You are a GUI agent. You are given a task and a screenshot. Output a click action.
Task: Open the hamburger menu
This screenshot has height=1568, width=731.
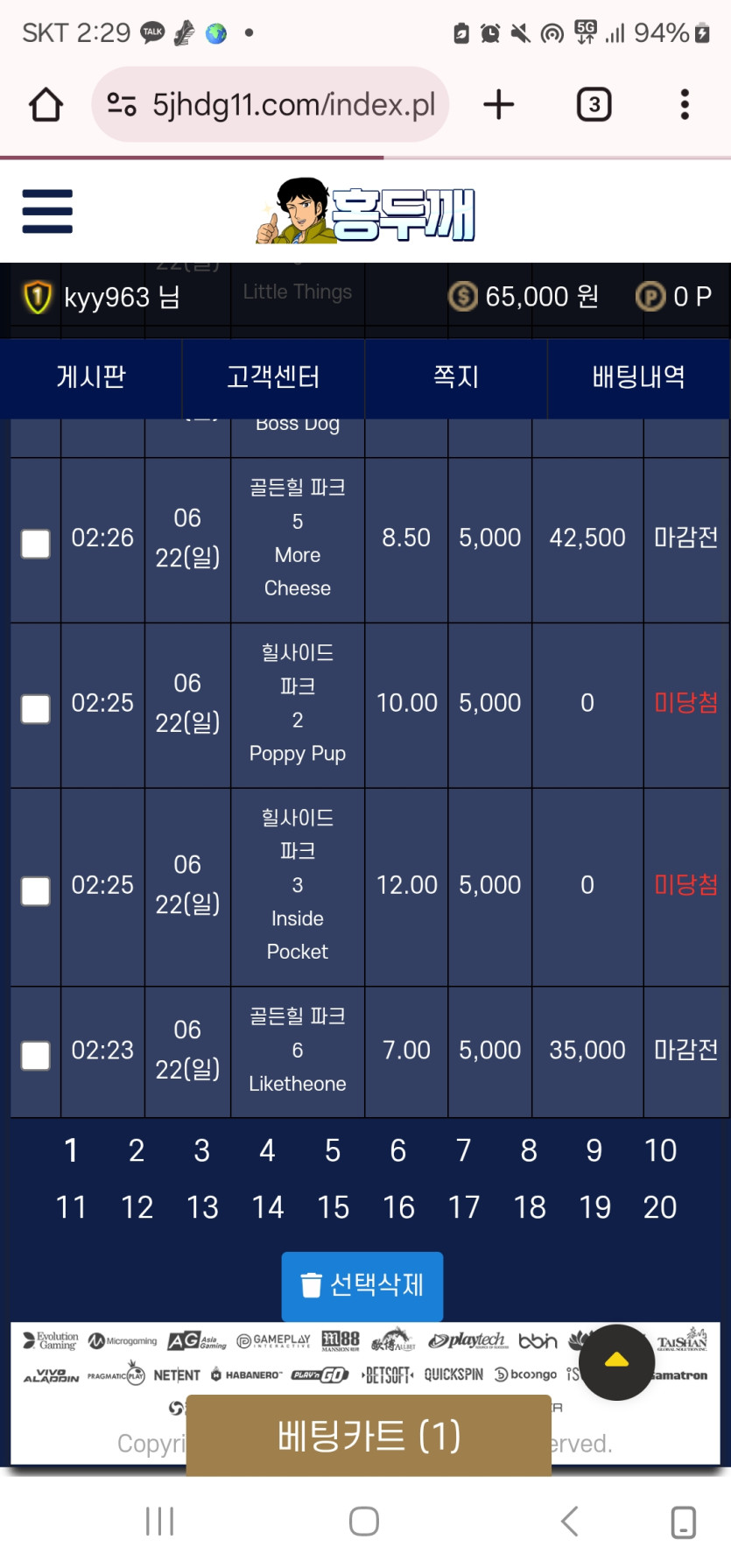click(47, 211)
